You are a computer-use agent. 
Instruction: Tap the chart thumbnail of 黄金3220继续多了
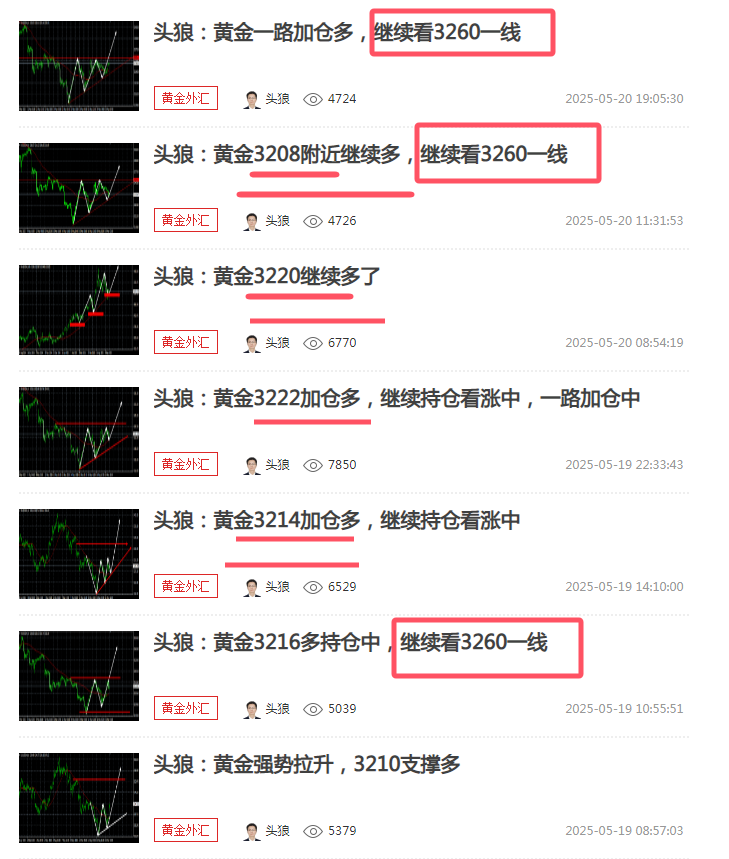(x=79, y=308)
